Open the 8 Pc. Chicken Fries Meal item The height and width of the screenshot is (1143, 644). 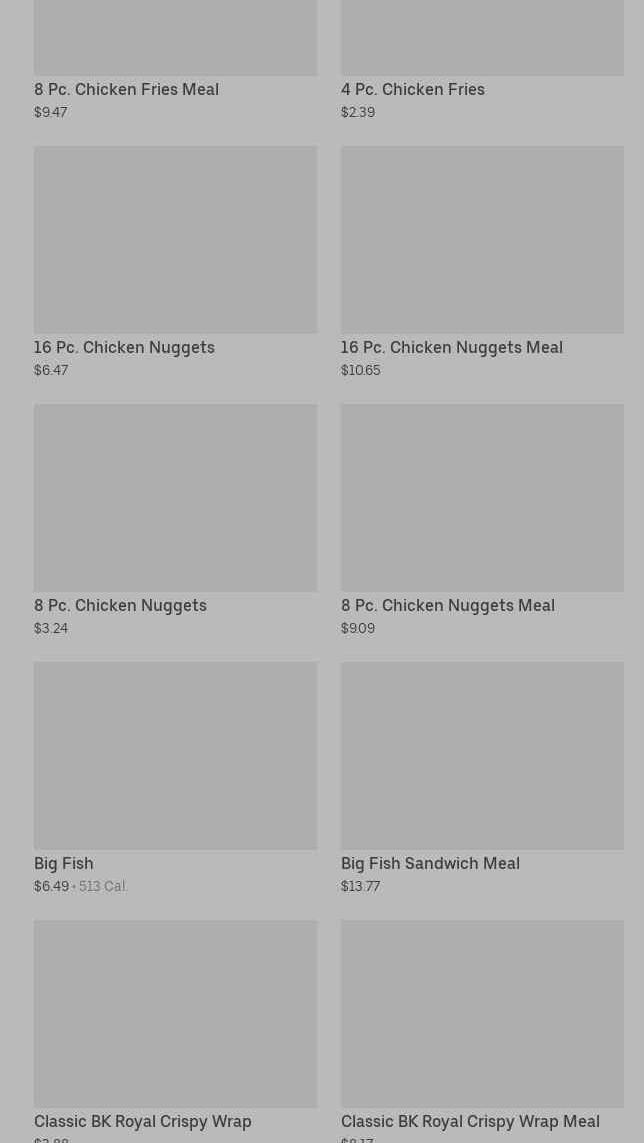click(175, 60)
